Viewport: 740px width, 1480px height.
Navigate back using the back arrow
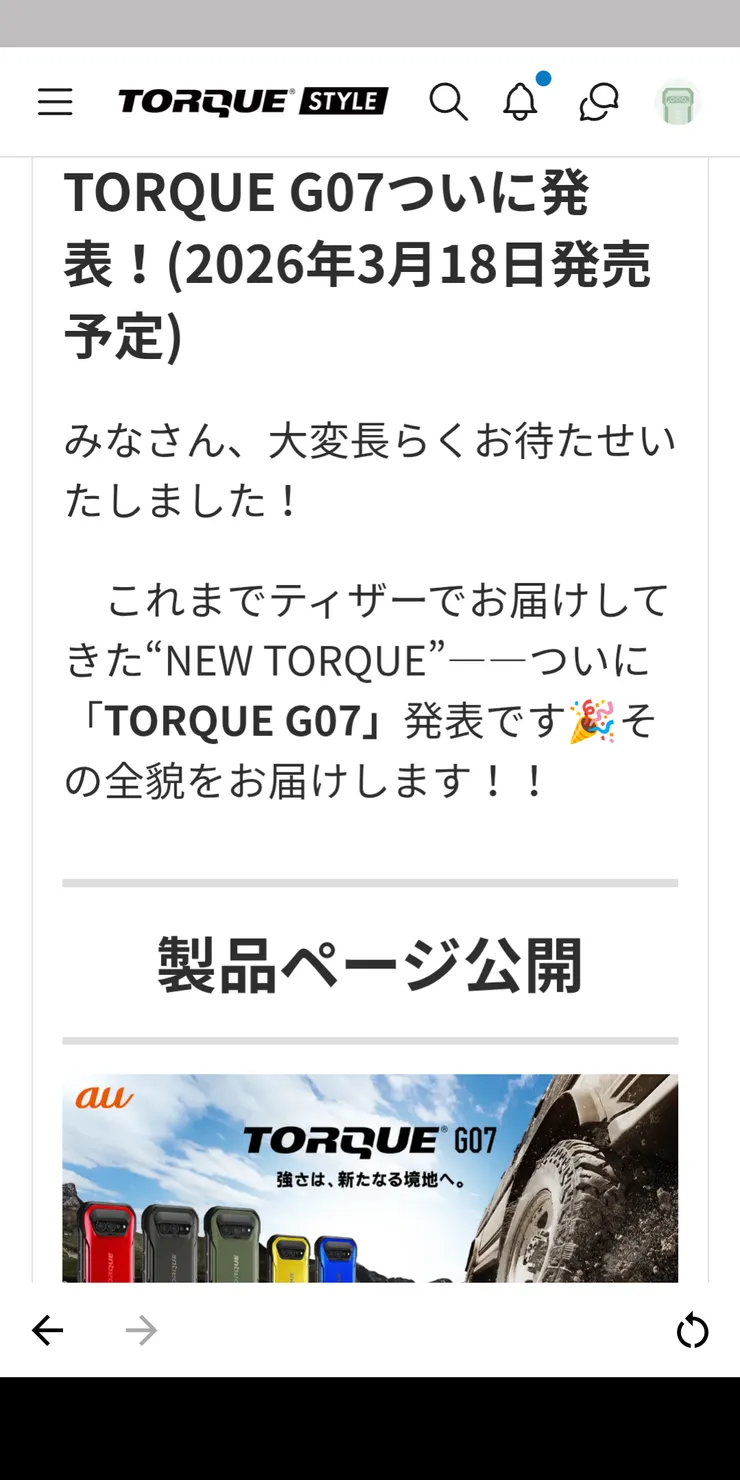pos(47,1330)
